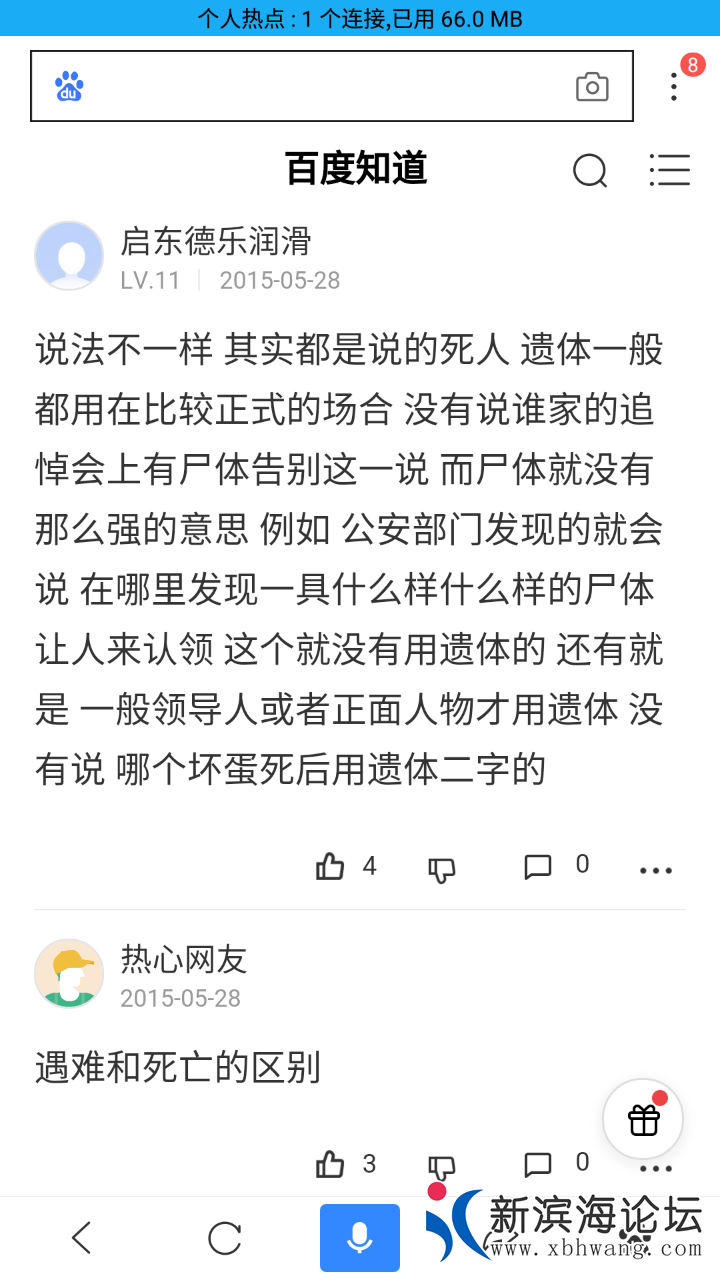Open camera search in the search box

(x=592, y=87)
